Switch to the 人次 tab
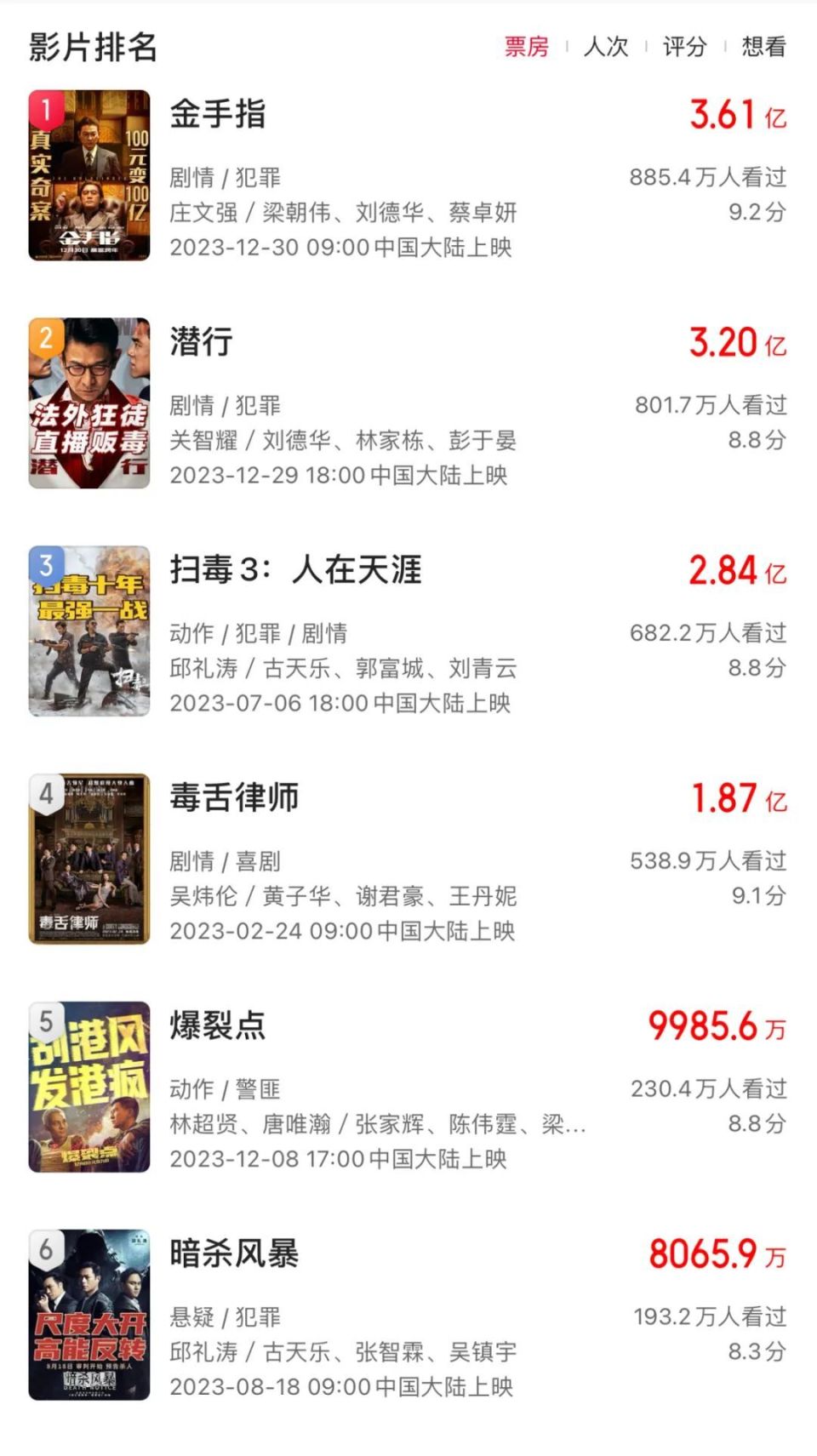817x1456 pixels. point(604,48)
